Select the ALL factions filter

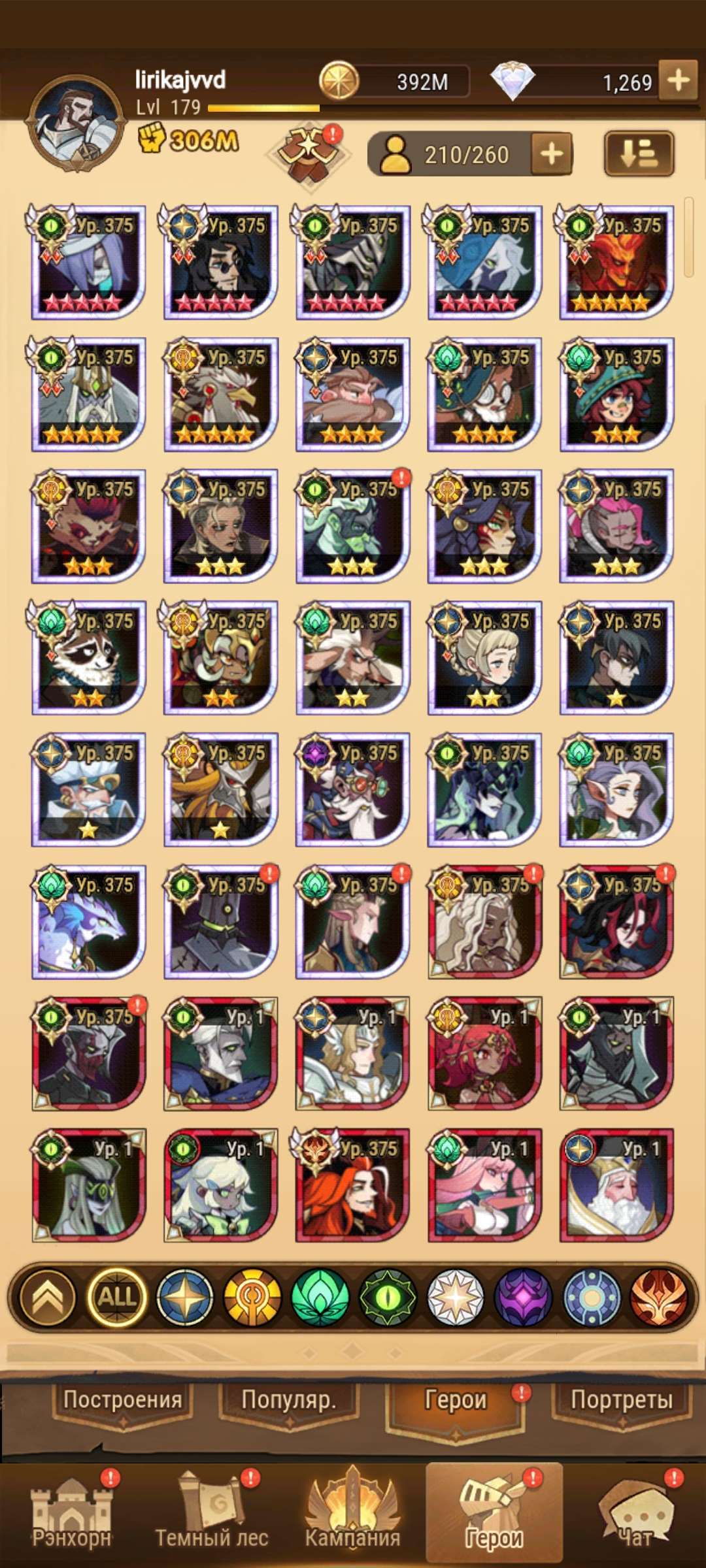pos(117,1297)
